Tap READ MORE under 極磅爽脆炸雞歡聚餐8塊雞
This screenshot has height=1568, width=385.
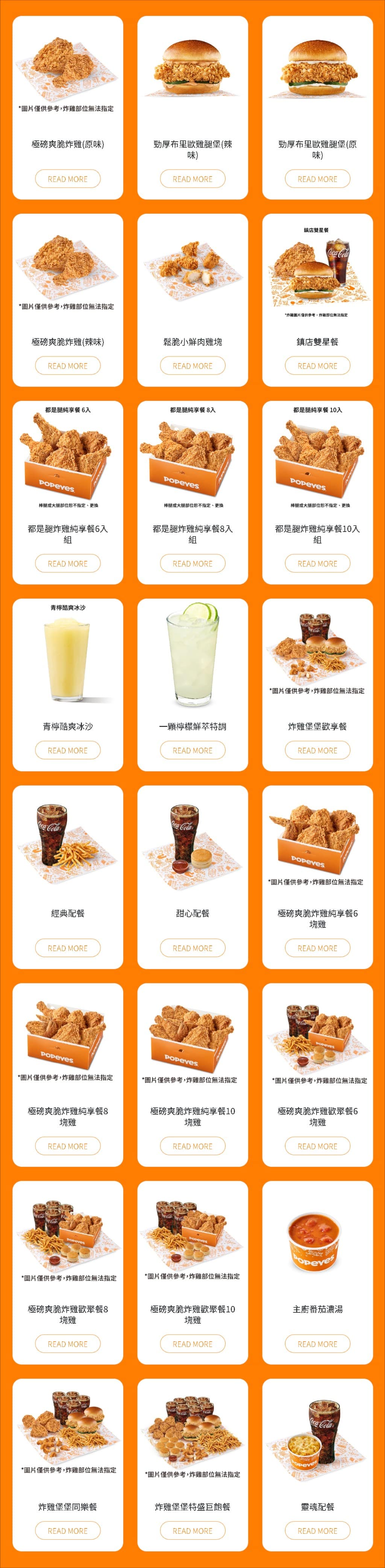click(68, 1344)
